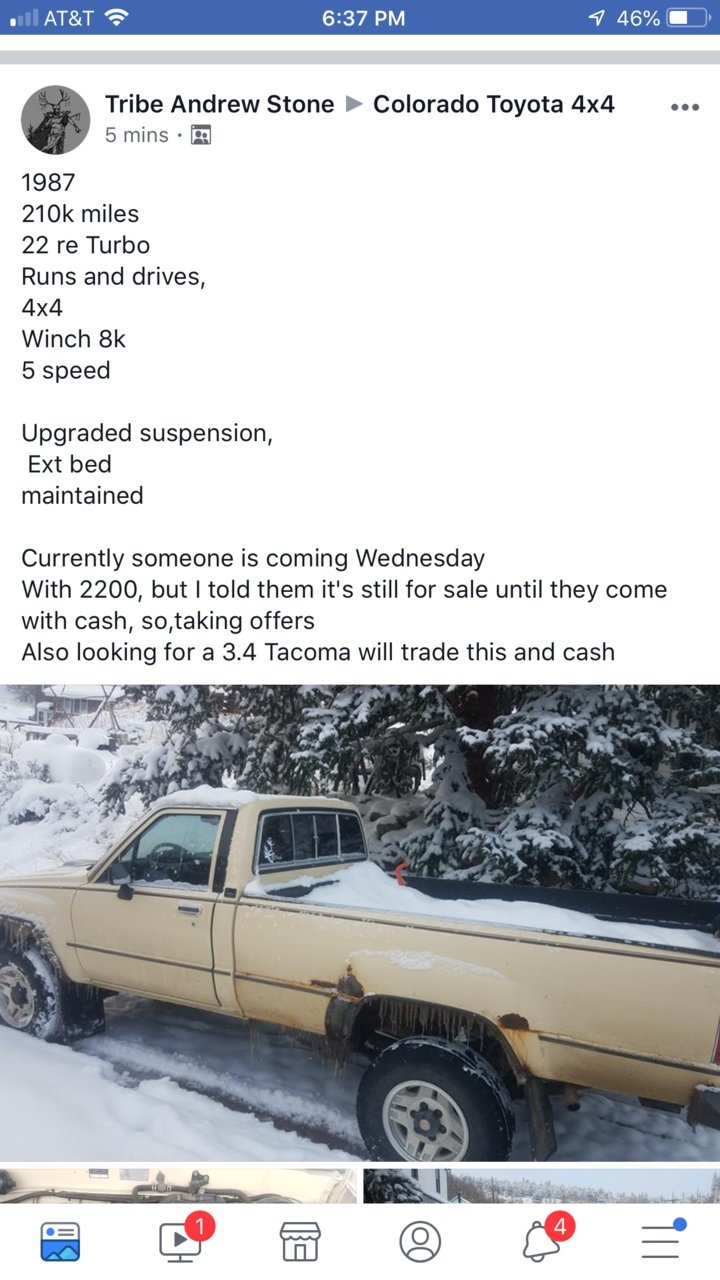720x1280 pixels.
Task: Switch to the News Feed tab
Action: coord(60,1241)
